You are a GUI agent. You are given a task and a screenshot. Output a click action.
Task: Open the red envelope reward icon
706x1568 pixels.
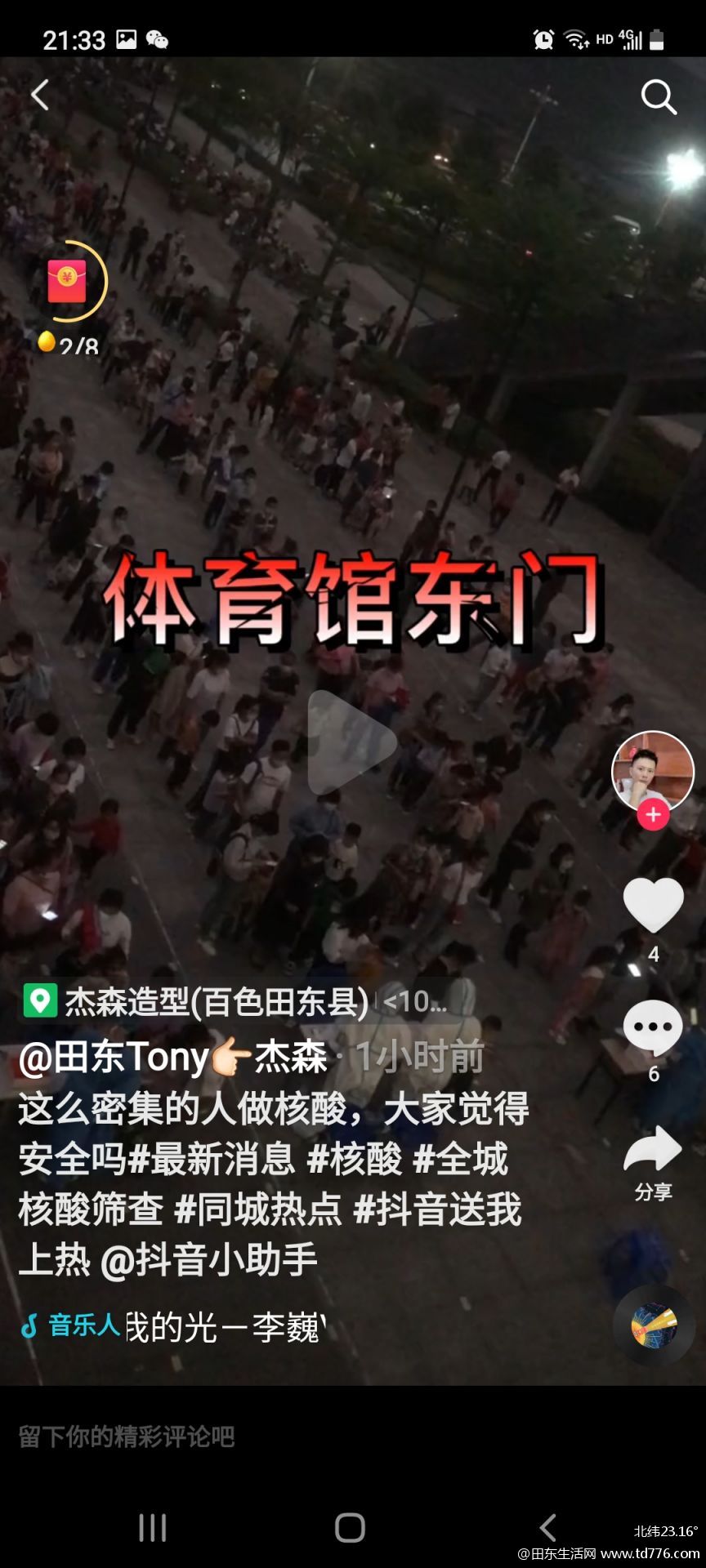67,281
